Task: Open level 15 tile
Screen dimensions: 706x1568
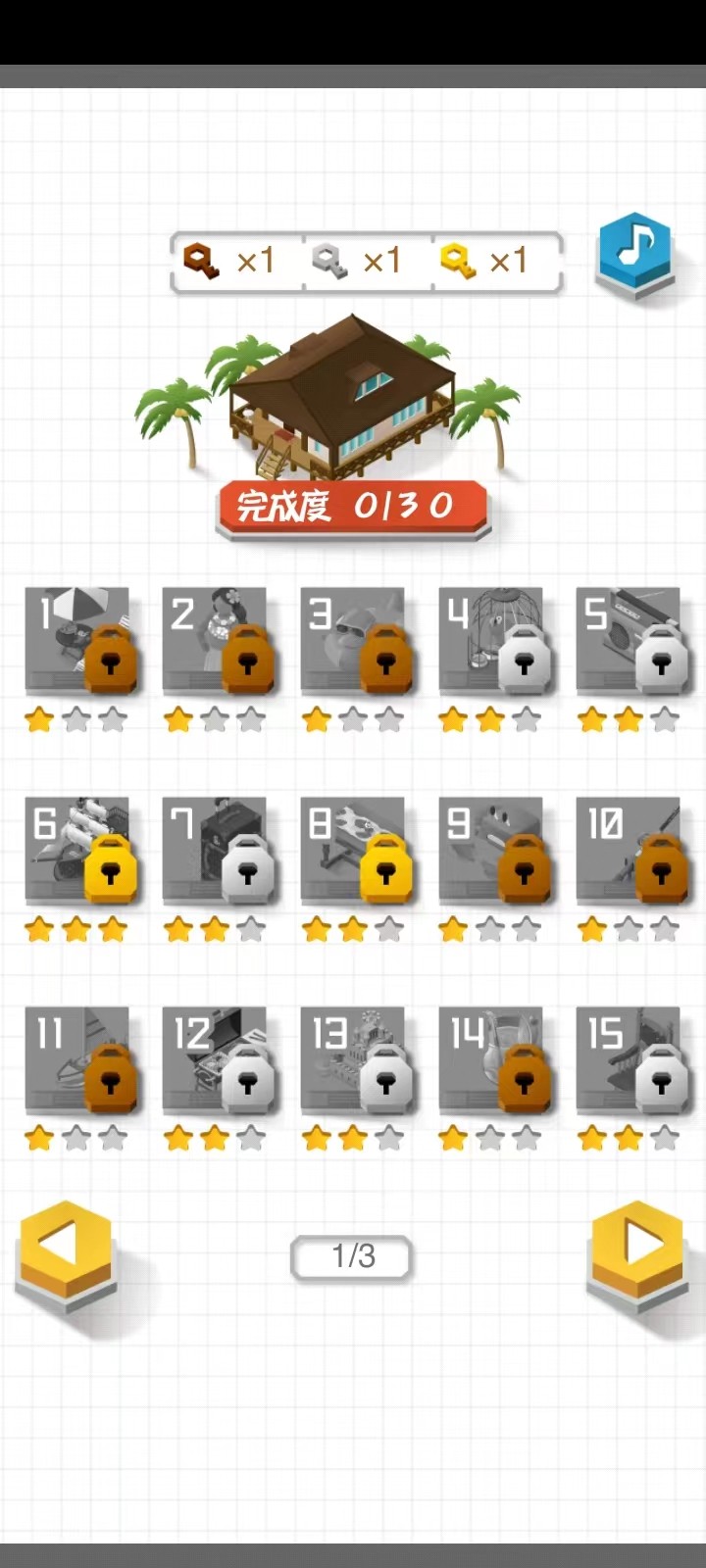Action: point(629,1061)
